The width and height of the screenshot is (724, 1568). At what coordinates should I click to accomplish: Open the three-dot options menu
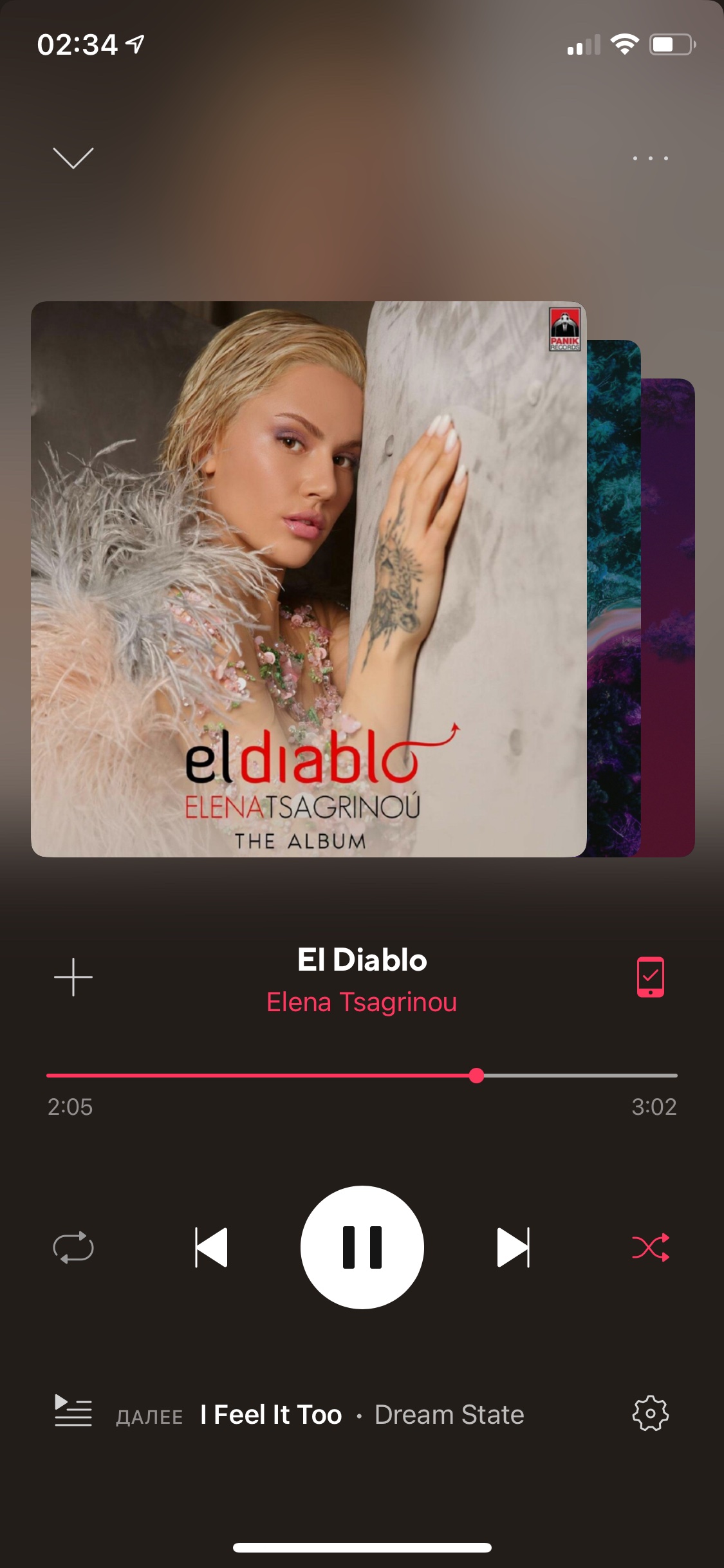650,158
